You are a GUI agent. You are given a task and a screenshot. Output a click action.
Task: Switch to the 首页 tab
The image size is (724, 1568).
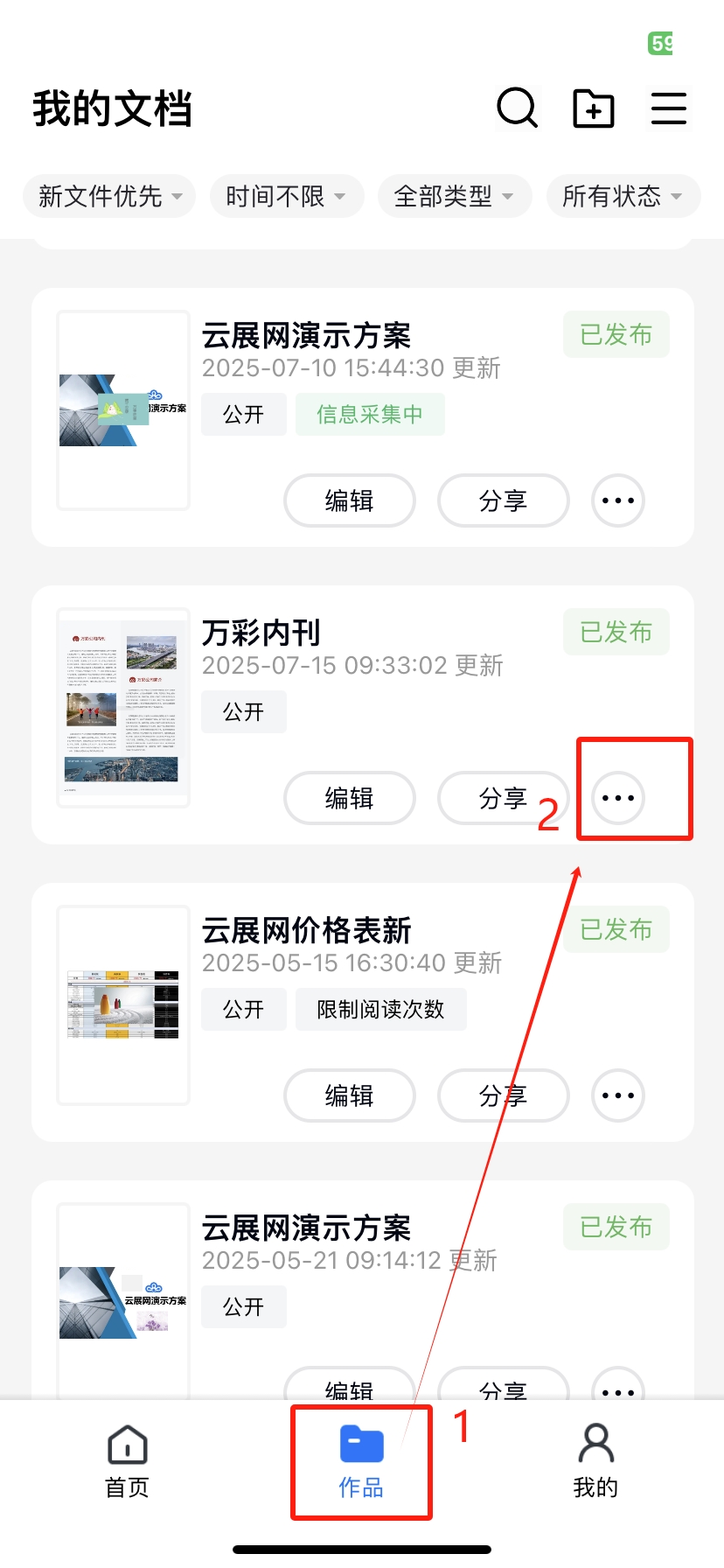128,1459
